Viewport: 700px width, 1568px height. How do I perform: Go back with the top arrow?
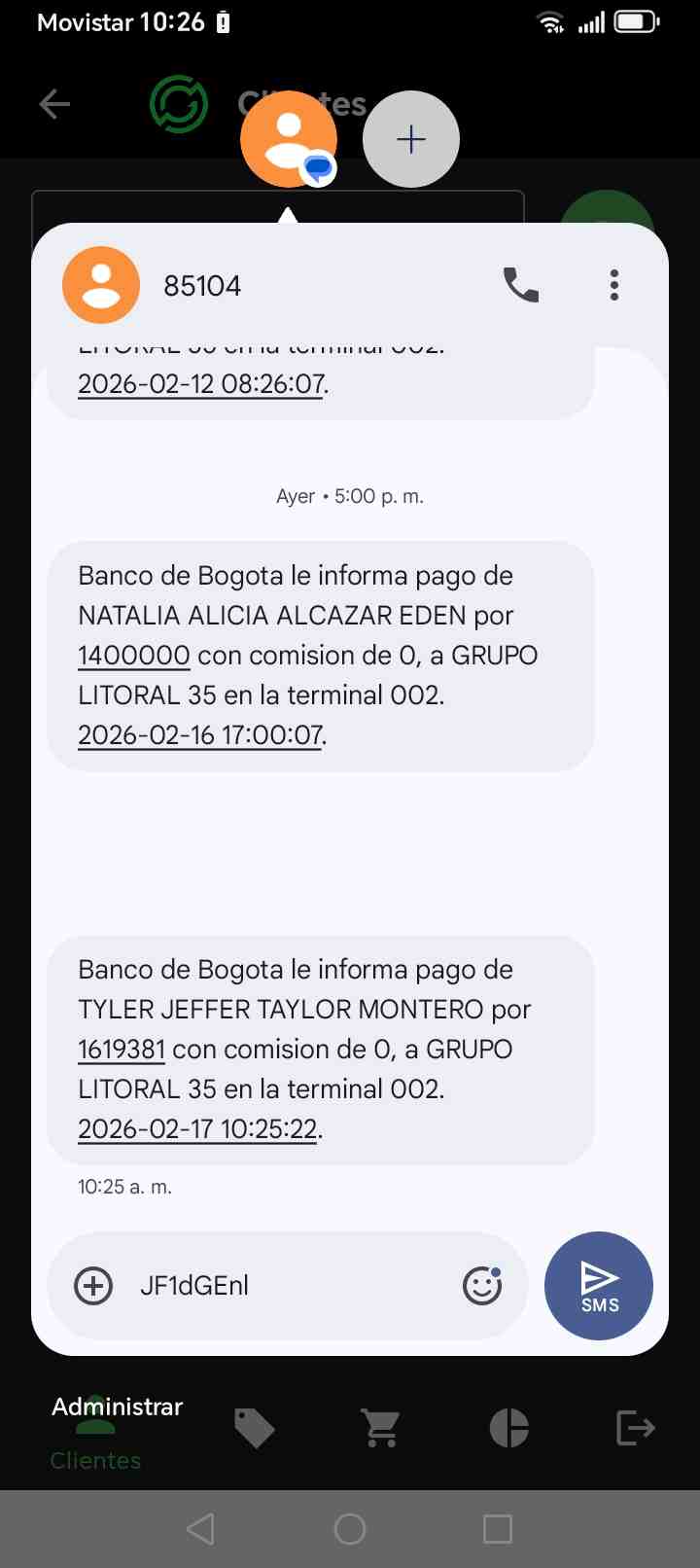pos(54,104)
